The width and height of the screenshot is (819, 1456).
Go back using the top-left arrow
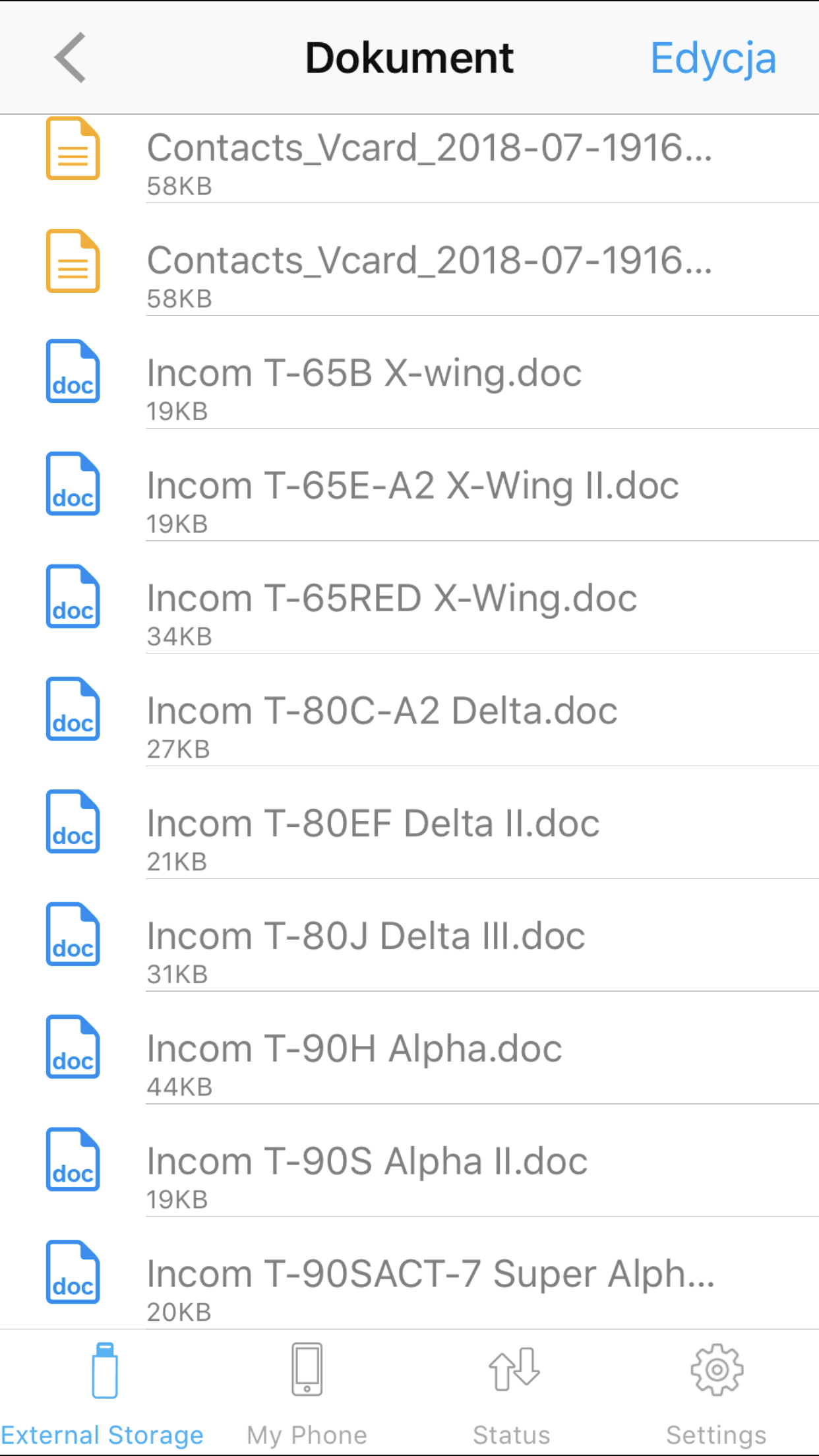(71, 57)
